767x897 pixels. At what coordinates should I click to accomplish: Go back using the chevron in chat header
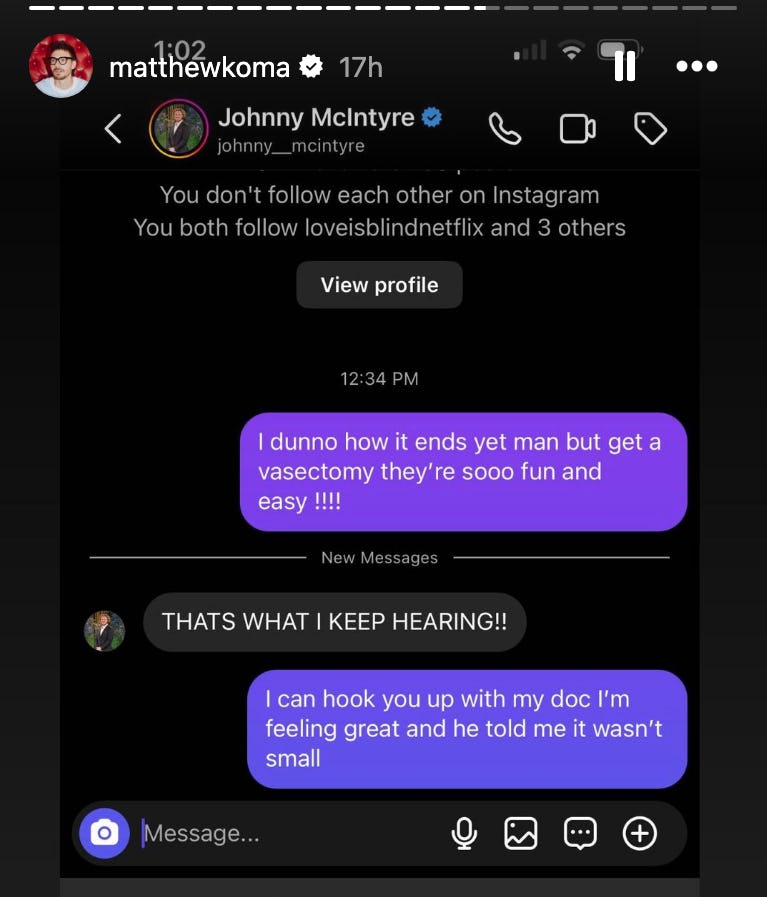(x=112, y=128)
